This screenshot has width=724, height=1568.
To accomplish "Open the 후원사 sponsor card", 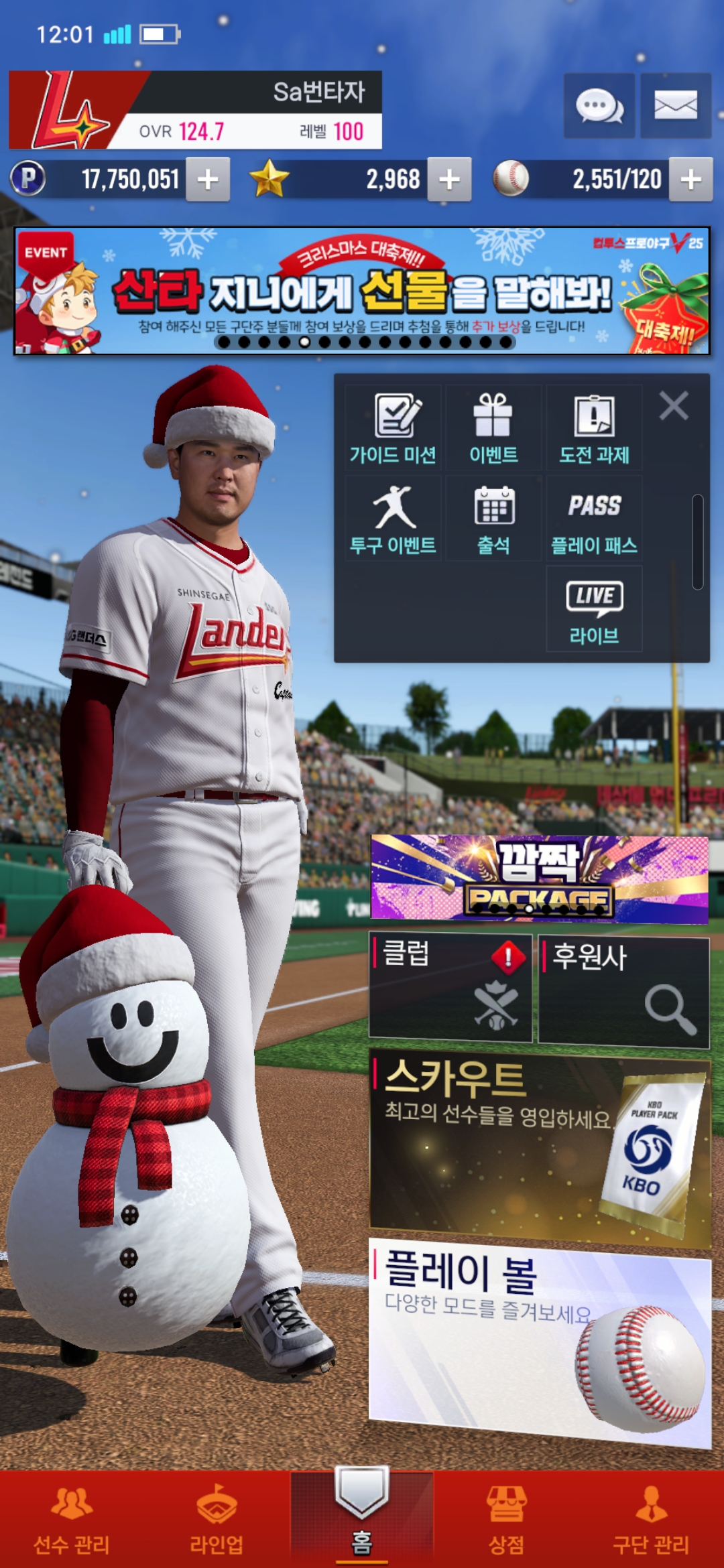I will click(623, 990).
